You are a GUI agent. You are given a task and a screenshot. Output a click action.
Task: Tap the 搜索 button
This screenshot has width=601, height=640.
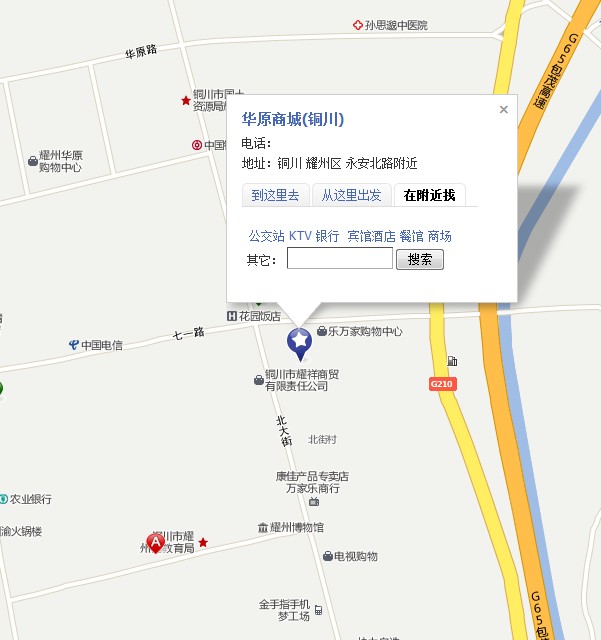[420, 260]
